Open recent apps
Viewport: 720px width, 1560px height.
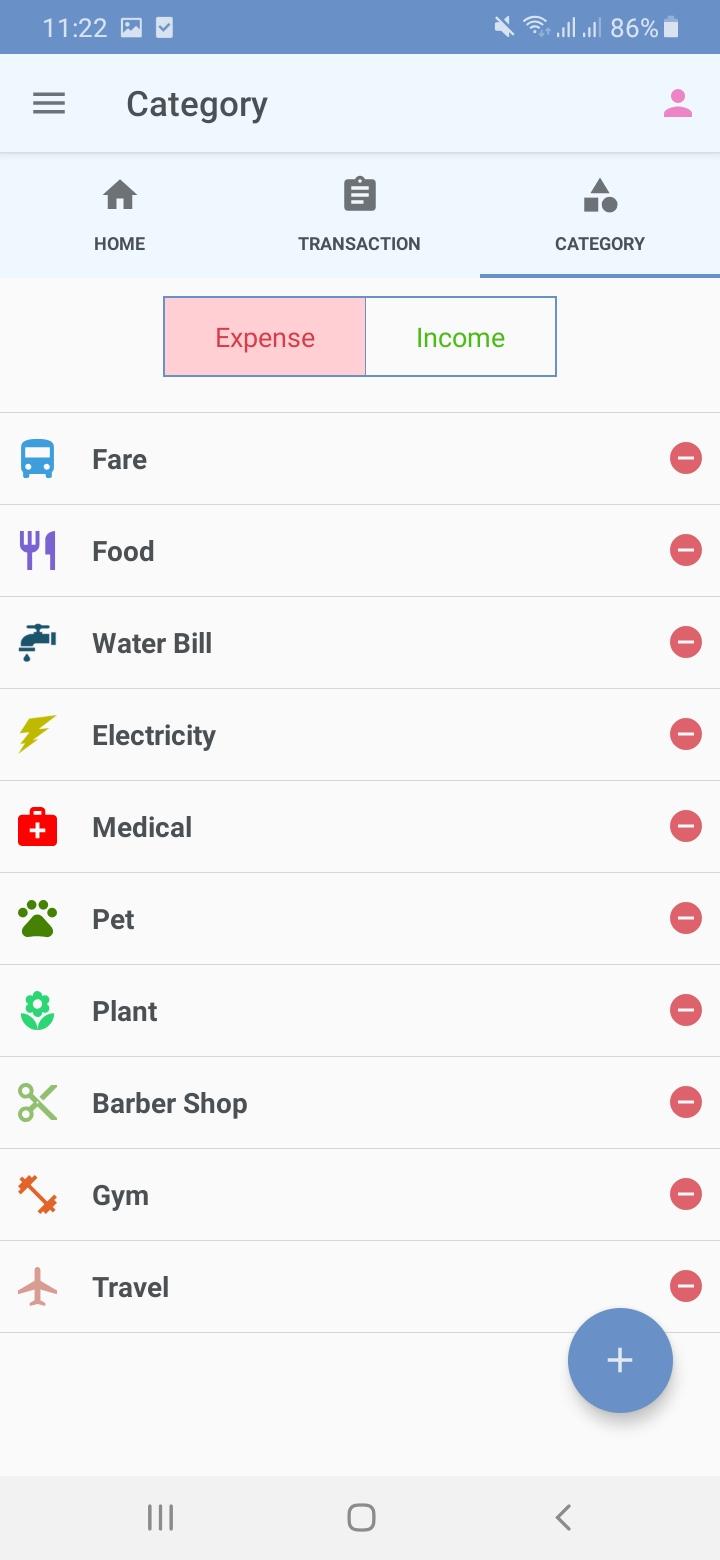[160, 1517]
